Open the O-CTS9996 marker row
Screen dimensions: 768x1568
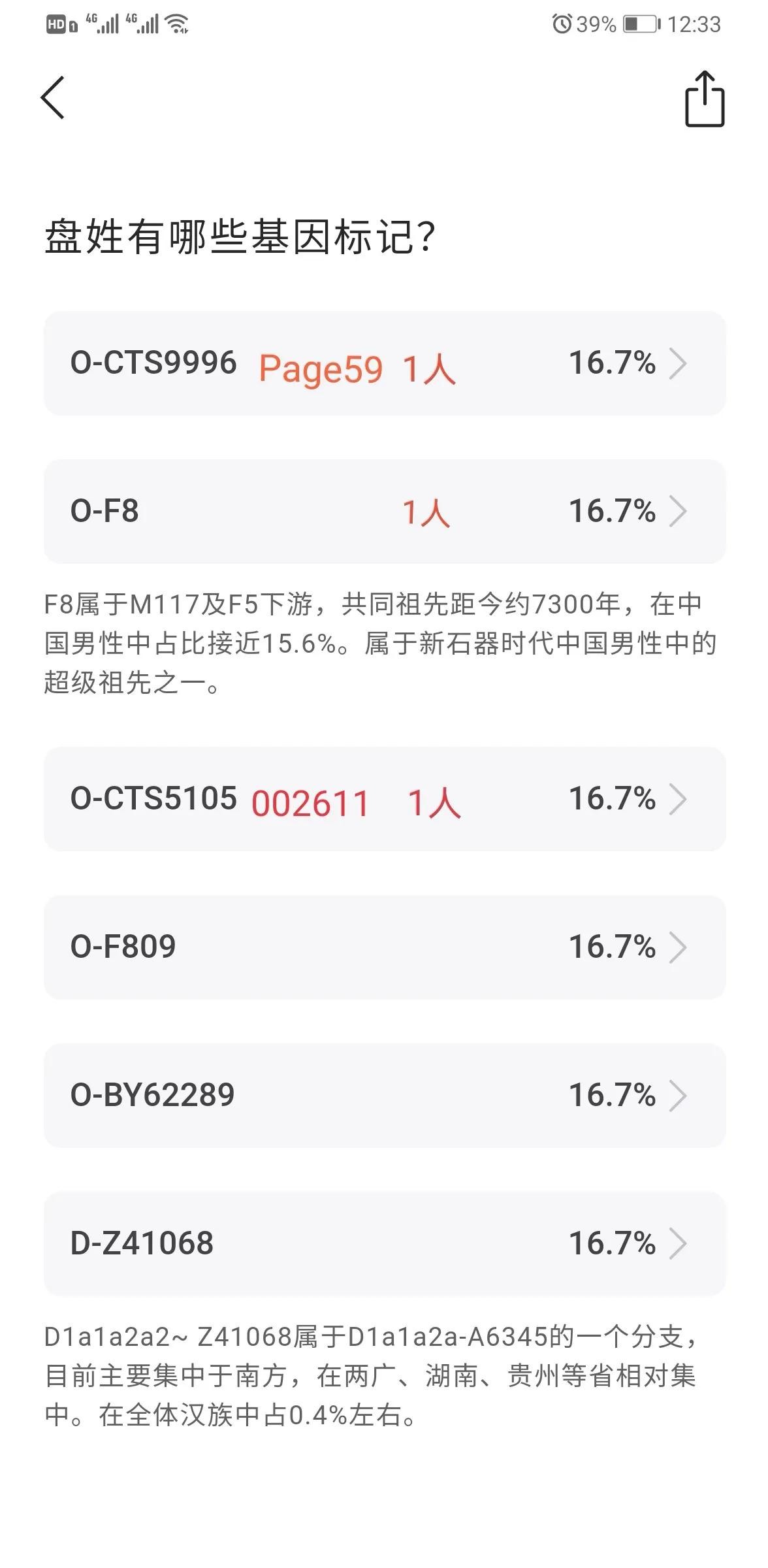coord(385,363)
